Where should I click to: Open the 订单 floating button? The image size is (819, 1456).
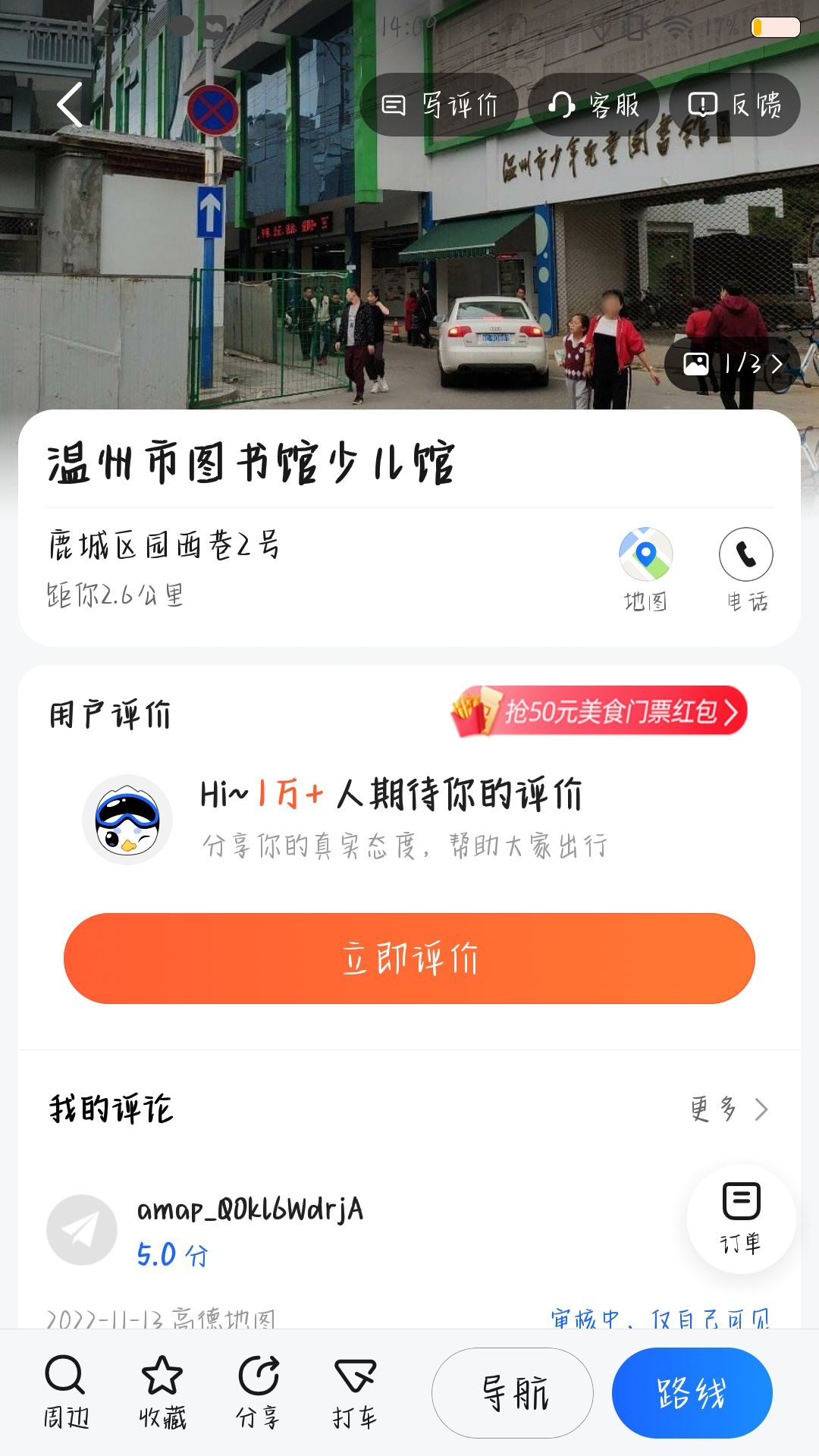tap(741, 1218)
